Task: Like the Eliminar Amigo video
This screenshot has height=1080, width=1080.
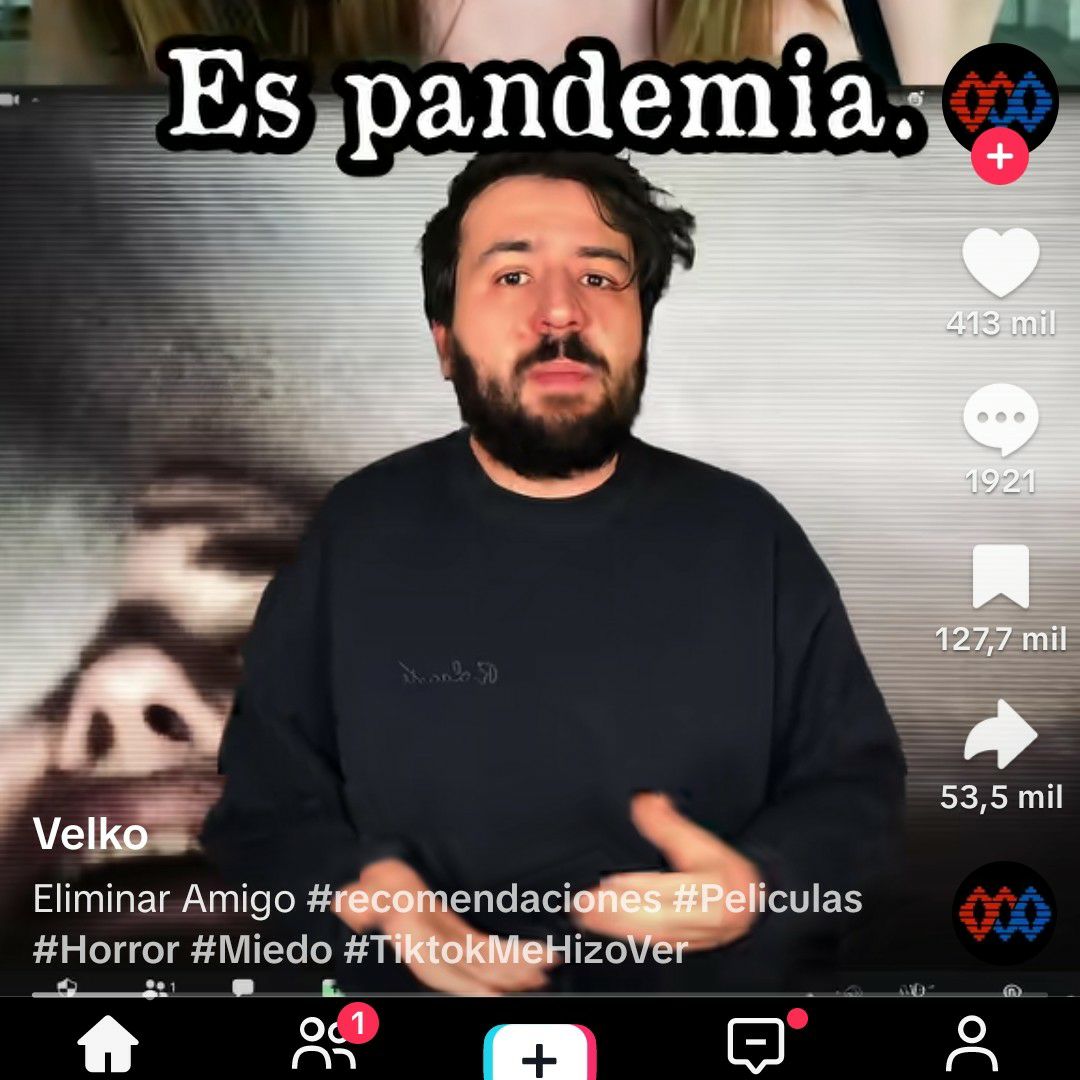Action: pyautogui.click(x=1000, y=264)
